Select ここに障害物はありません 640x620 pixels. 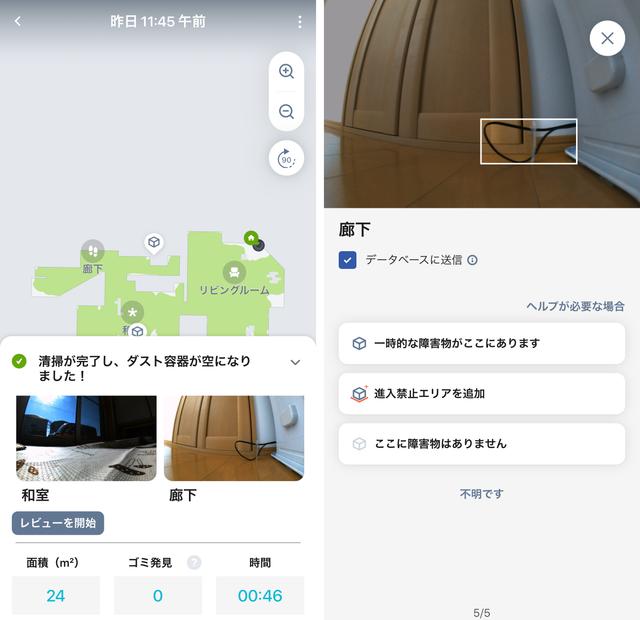coord(482,443)
